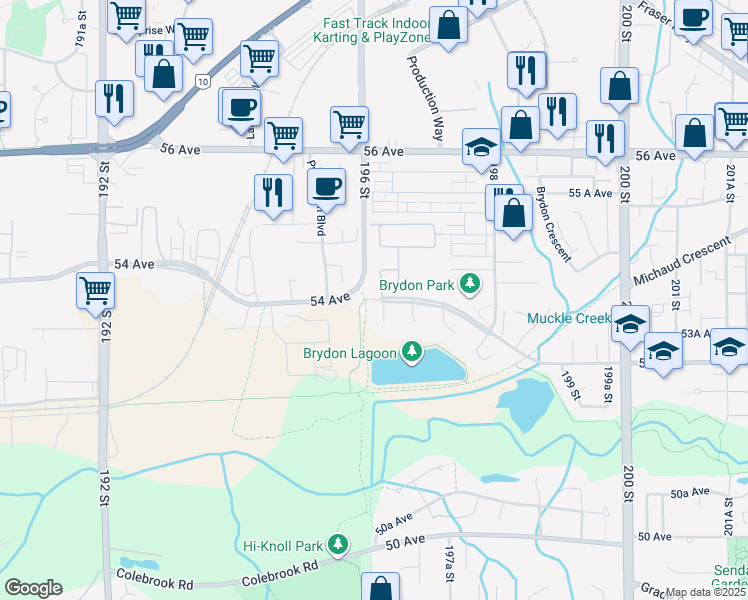Select the grocery cart marker on 192 St
Image resolution: width=748 pixels, height=600 pixels.
(x=95, y=291)
